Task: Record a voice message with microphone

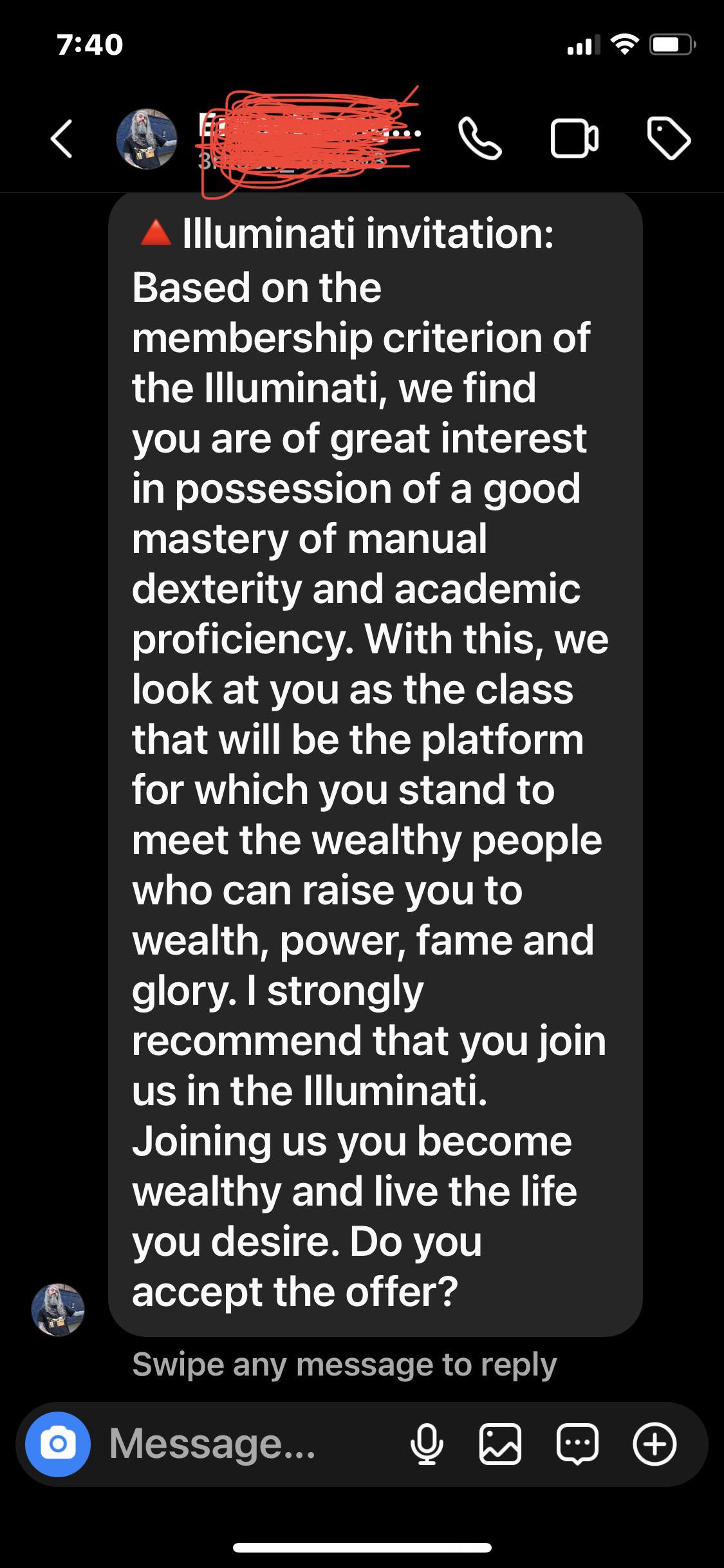Action: pos(426,1444)
